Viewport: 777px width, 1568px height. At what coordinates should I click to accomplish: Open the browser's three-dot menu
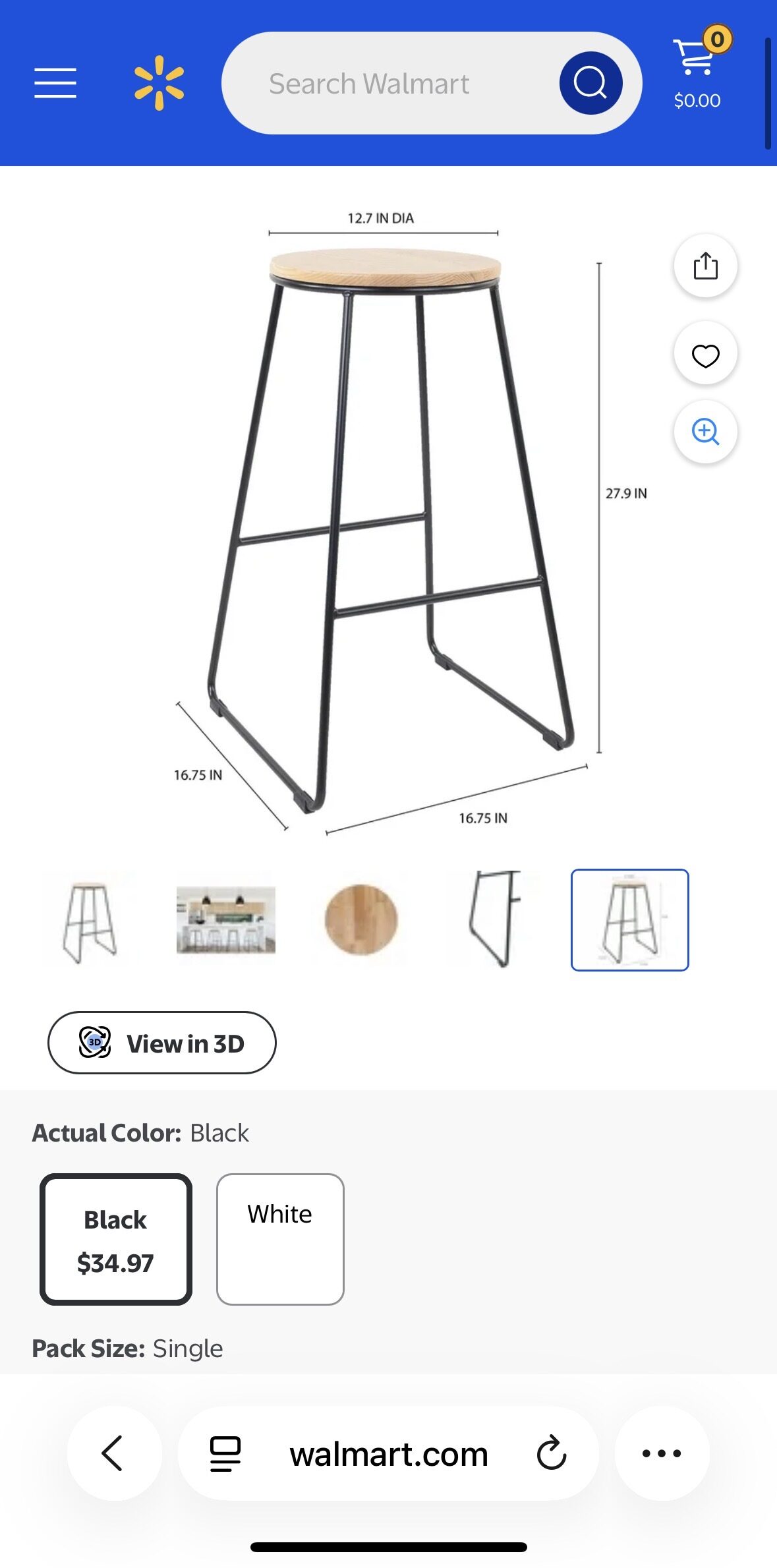coord(662,1453)
